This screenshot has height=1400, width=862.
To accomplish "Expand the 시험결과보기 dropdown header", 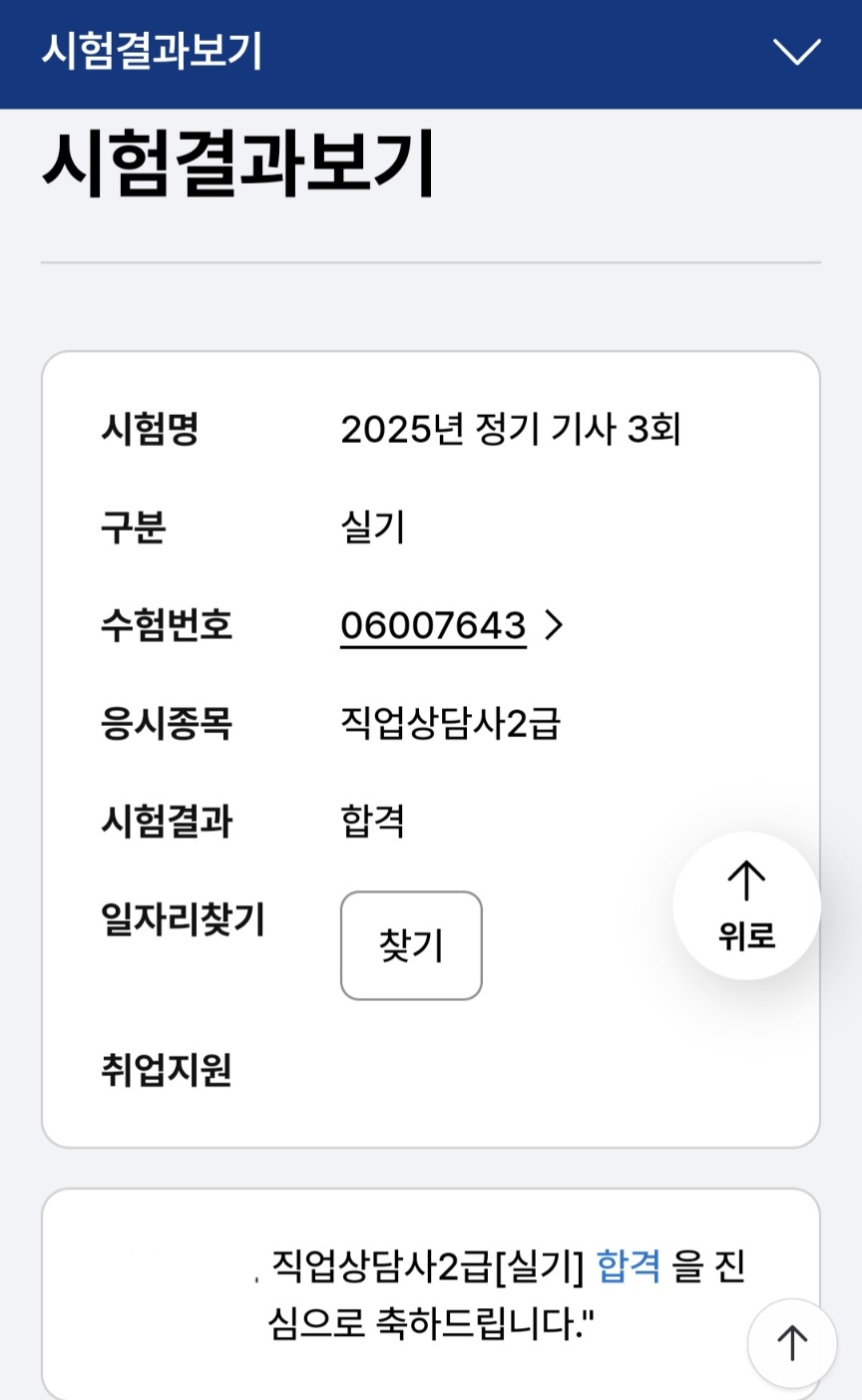I will tap(796, 51).
